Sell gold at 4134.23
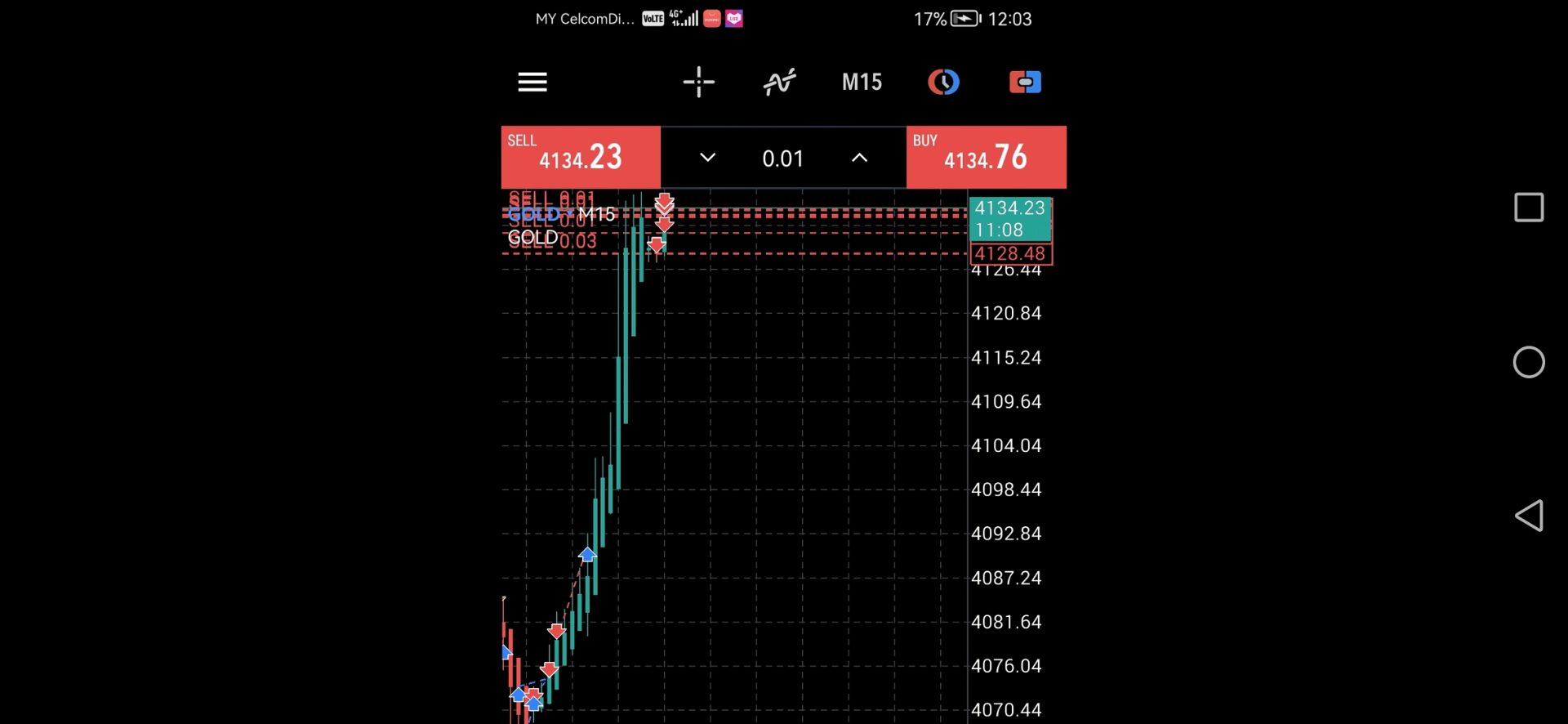 coord(581,157)
